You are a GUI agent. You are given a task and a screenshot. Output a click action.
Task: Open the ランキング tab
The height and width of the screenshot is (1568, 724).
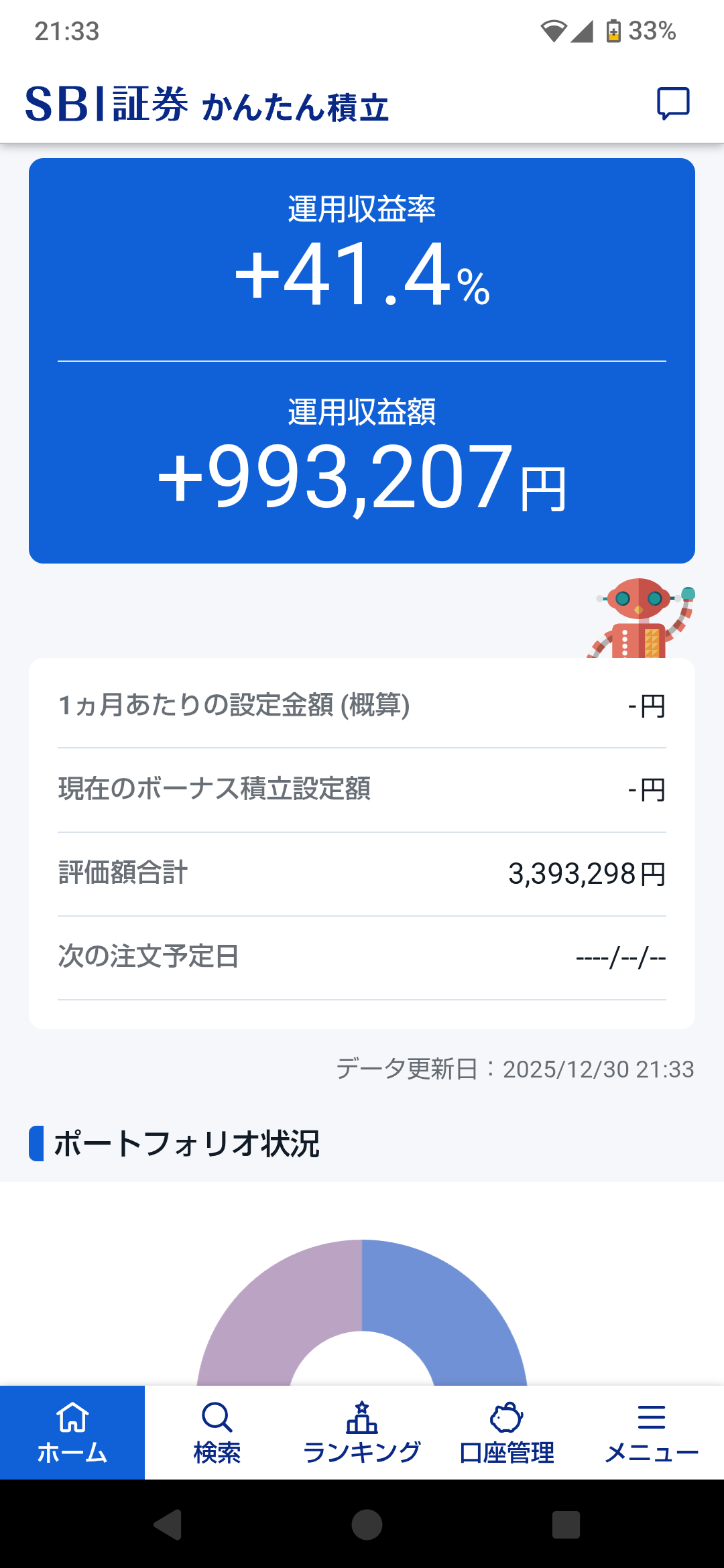[362, 1433]
